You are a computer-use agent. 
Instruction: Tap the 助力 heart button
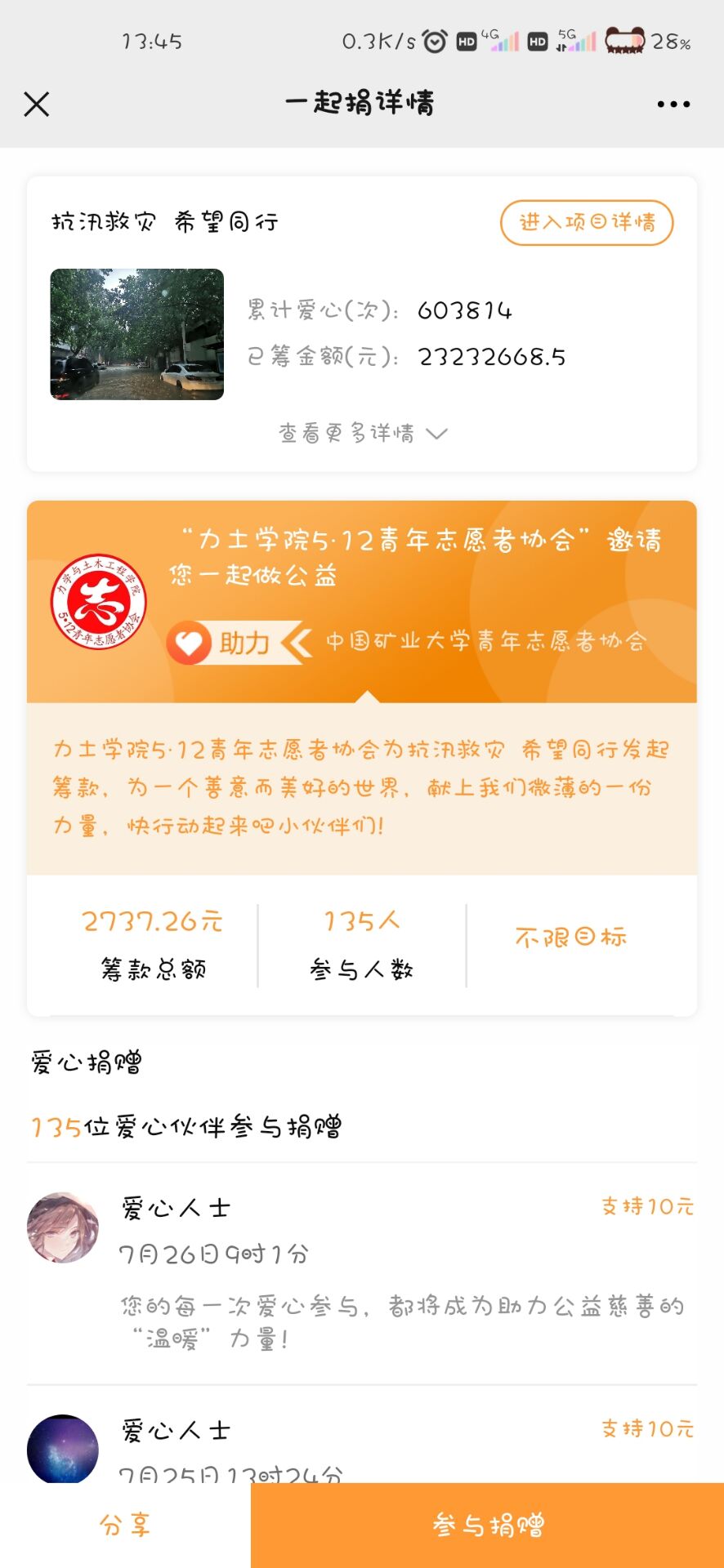[221, 643]
